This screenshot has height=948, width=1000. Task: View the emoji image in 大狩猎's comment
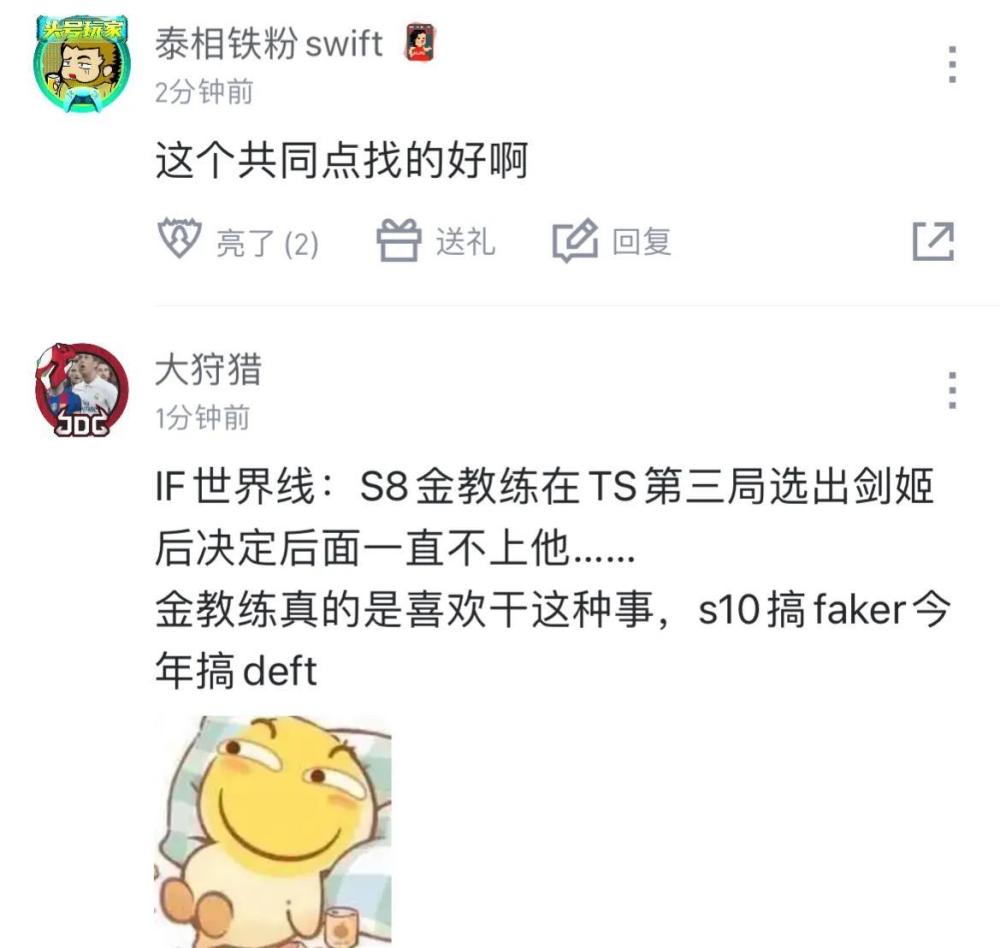(272, 830)
